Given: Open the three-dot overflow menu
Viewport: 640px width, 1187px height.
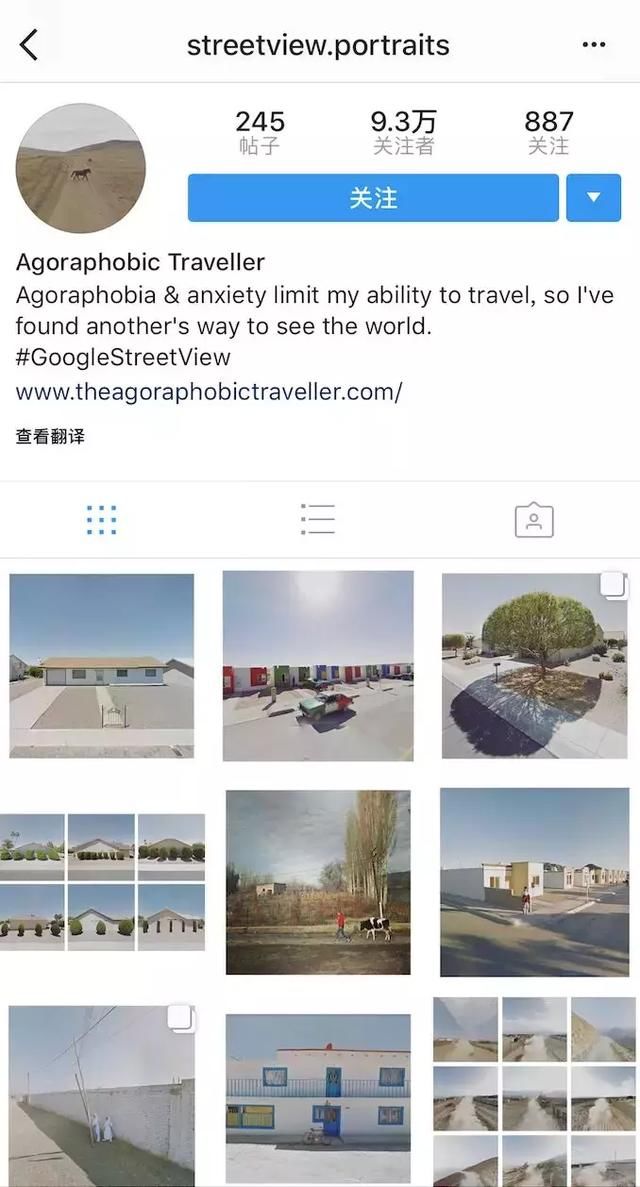Looking at the screenshot, I should tap(594, 45).
